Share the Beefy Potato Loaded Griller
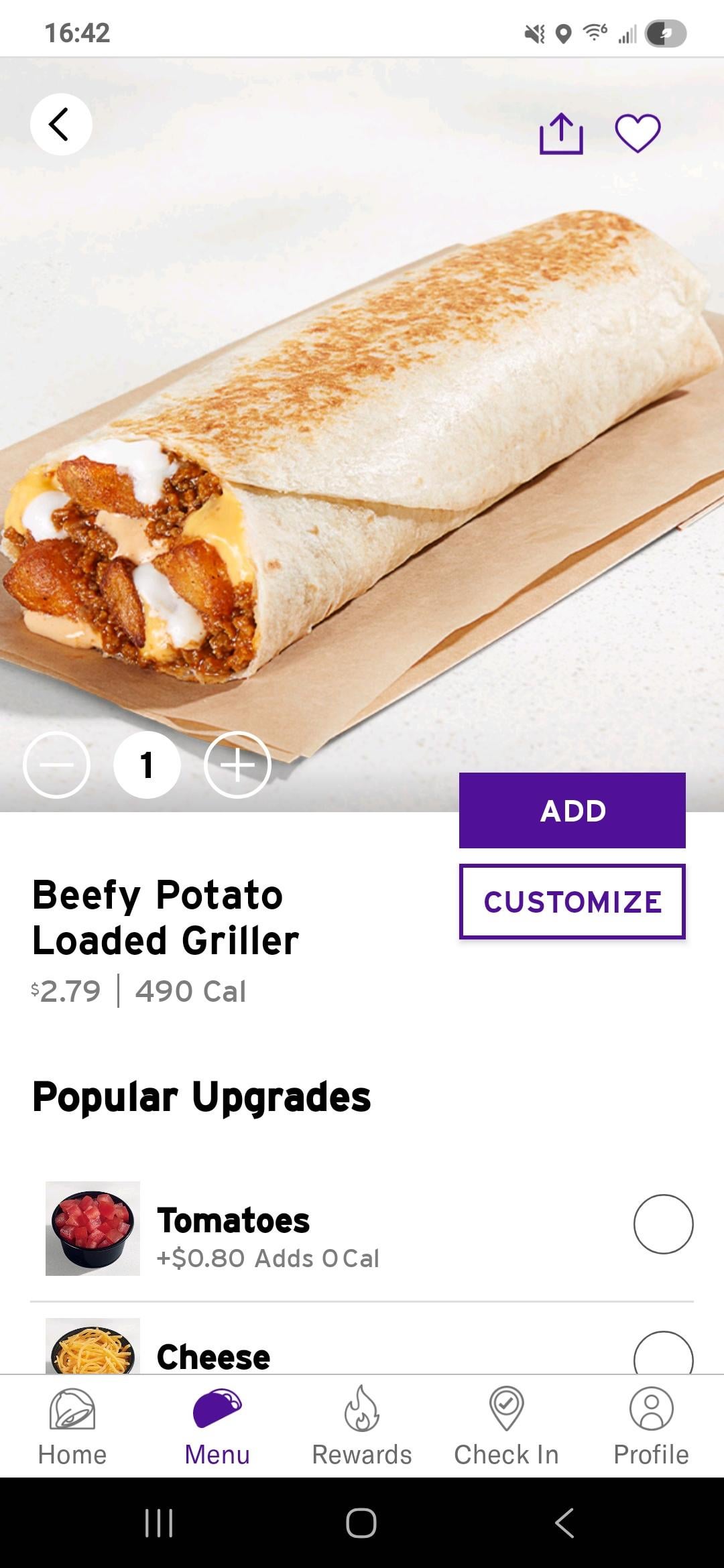 tap(561, 133)
